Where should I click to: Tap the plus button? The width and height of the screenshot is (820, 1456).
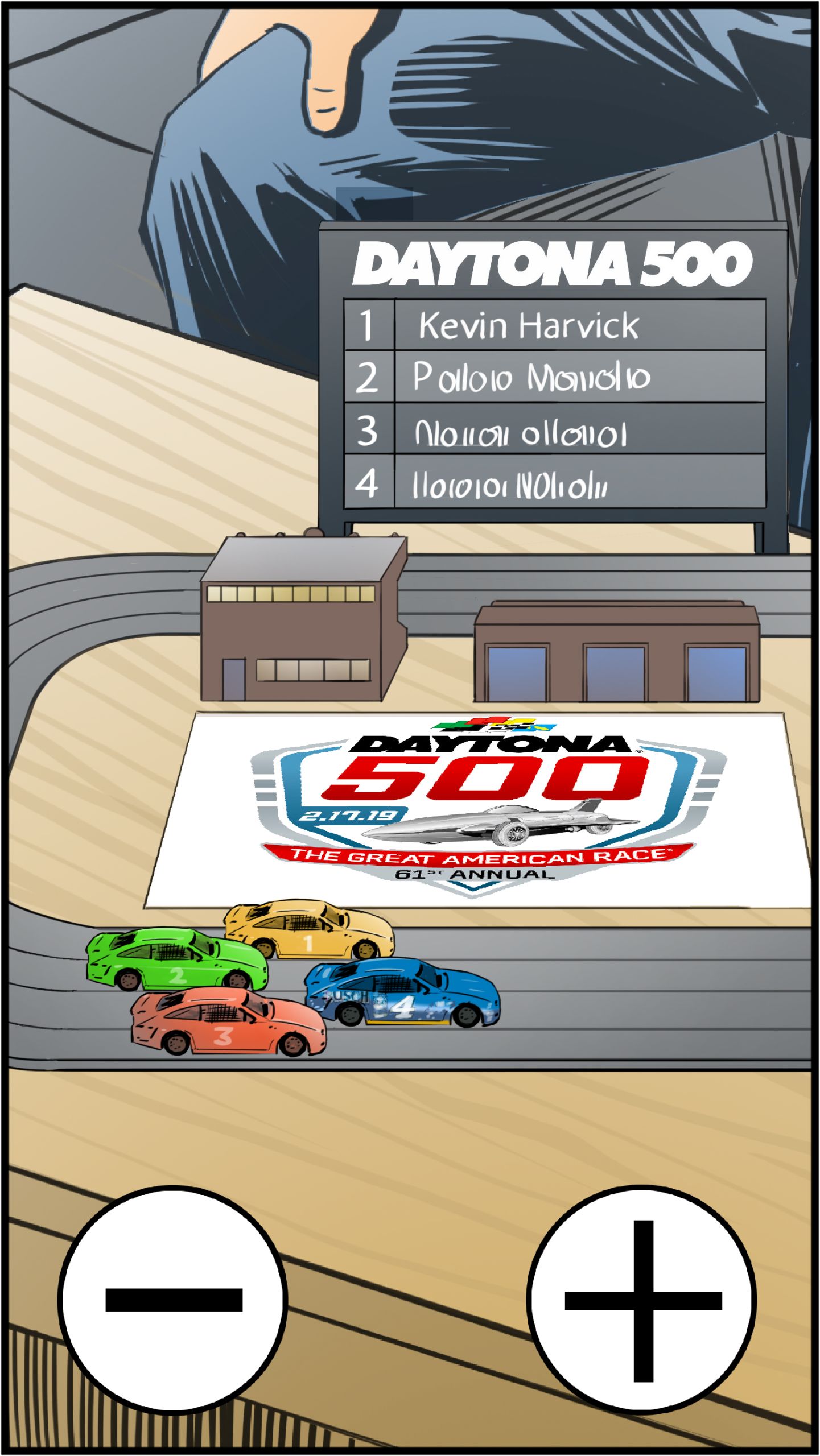(642, 1300)
